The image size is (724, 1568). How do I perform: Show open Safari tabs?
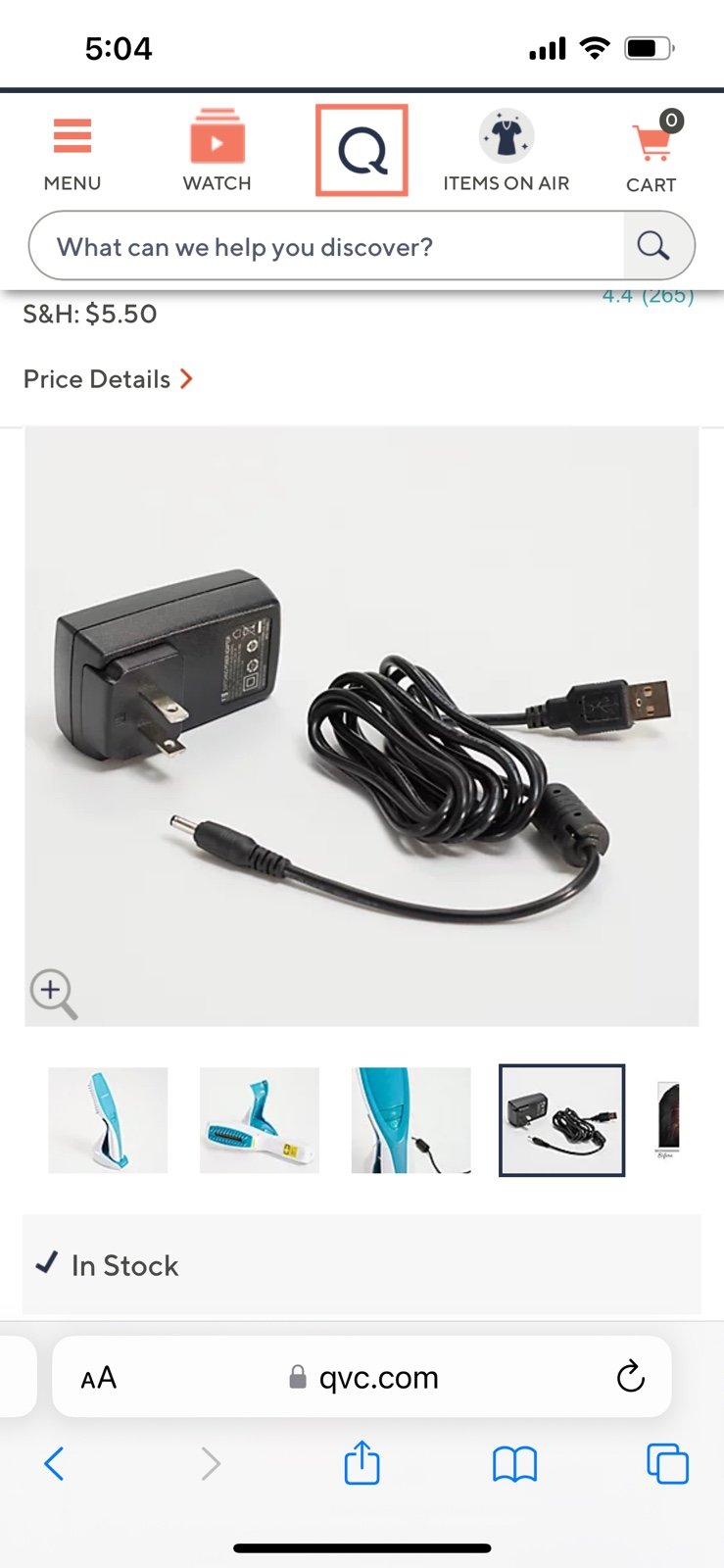pyautogui.click(x=668, y=1464)
